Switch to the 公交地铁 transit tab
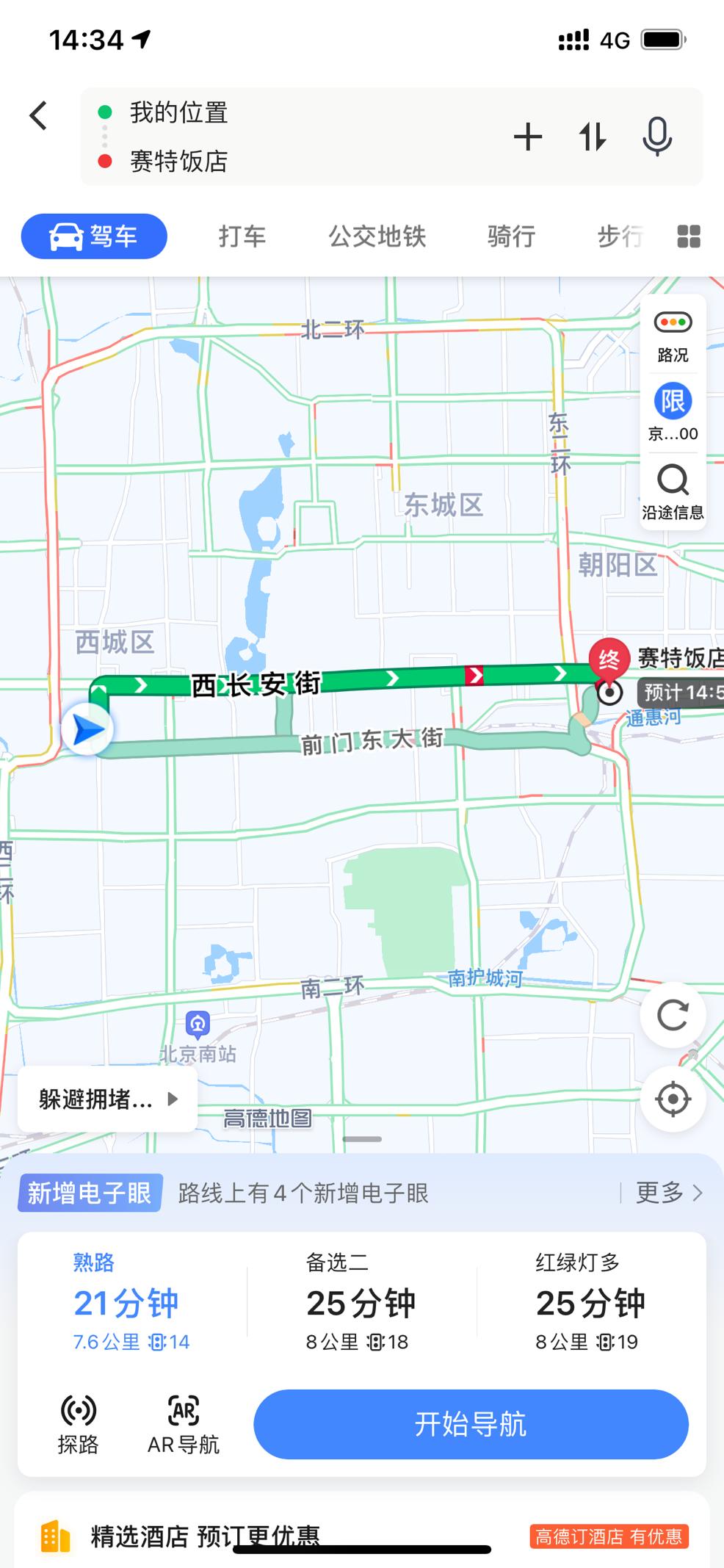The image size is (724, 1568). (x=376, y=236)
